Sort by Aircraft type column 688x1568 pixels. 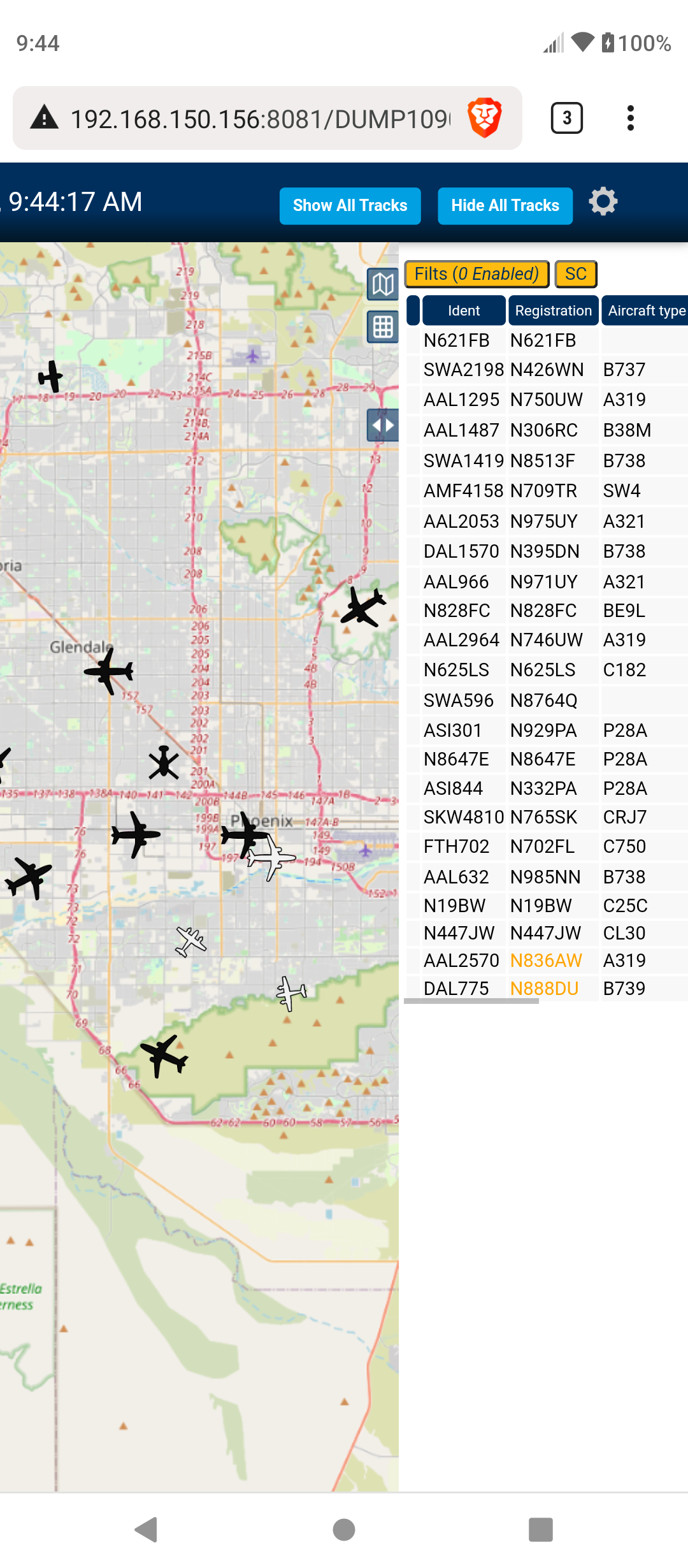tap(645, 310)
